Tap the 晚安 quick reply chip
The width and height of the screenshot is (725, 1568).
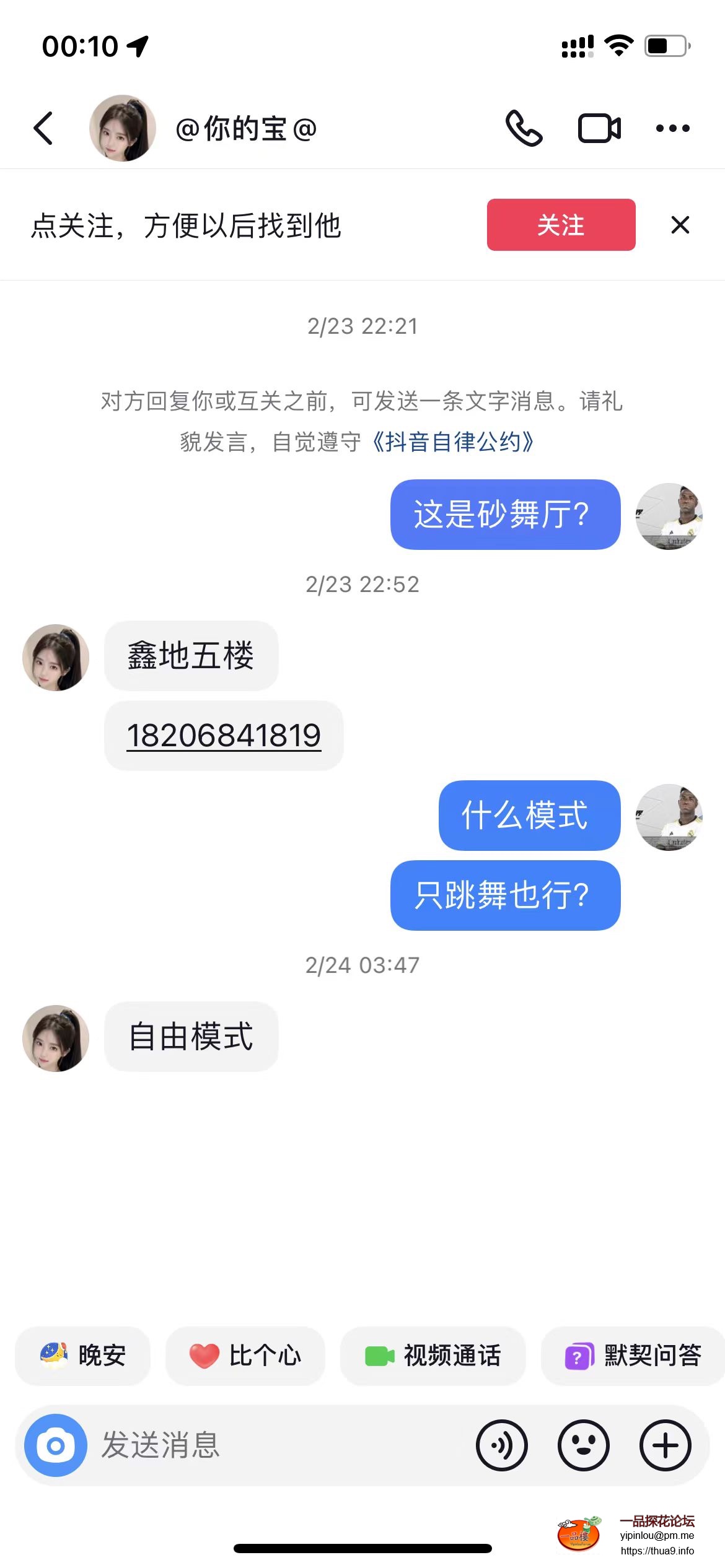pos(82,1356)
